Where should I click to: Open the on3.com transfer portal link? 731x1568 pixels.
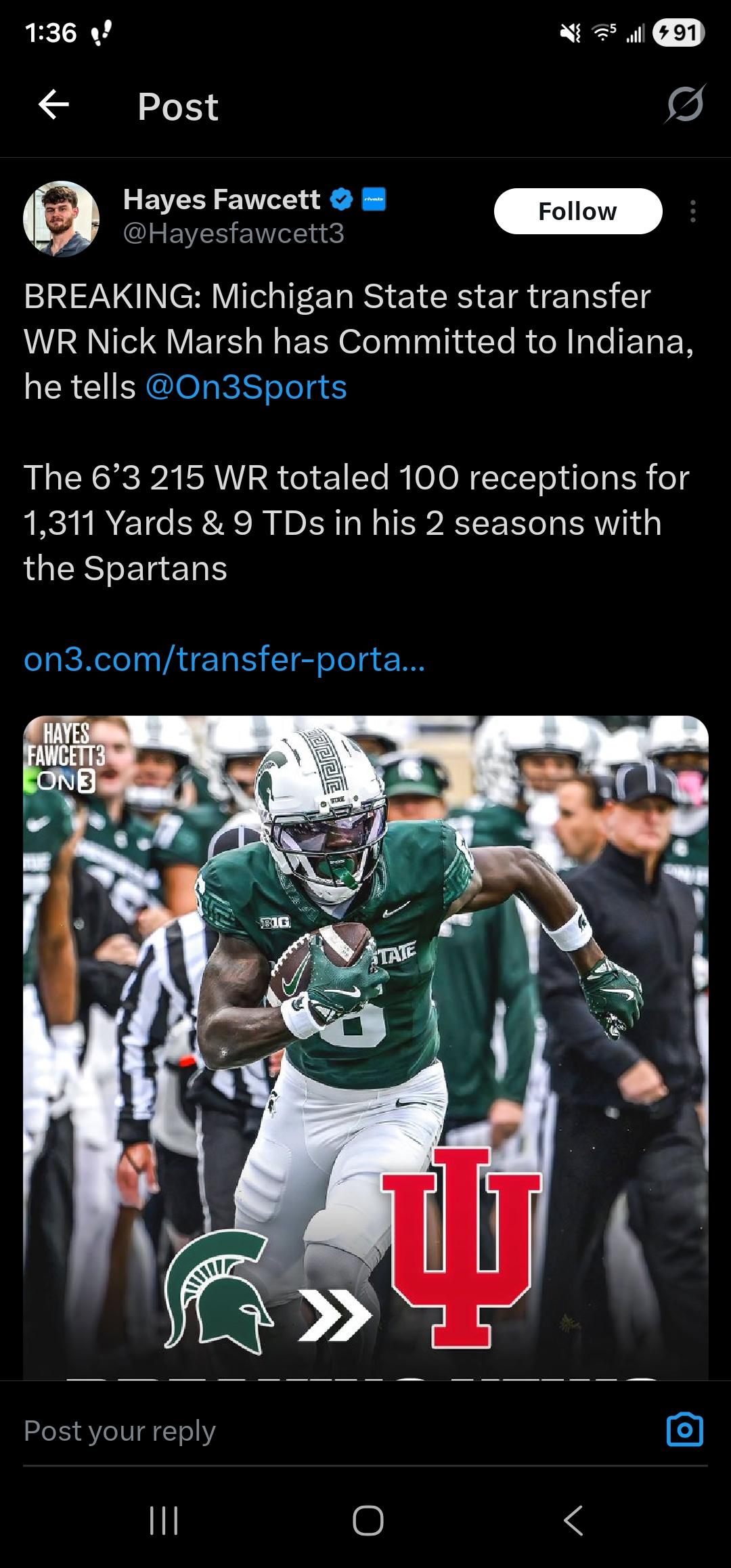[224, 659]
